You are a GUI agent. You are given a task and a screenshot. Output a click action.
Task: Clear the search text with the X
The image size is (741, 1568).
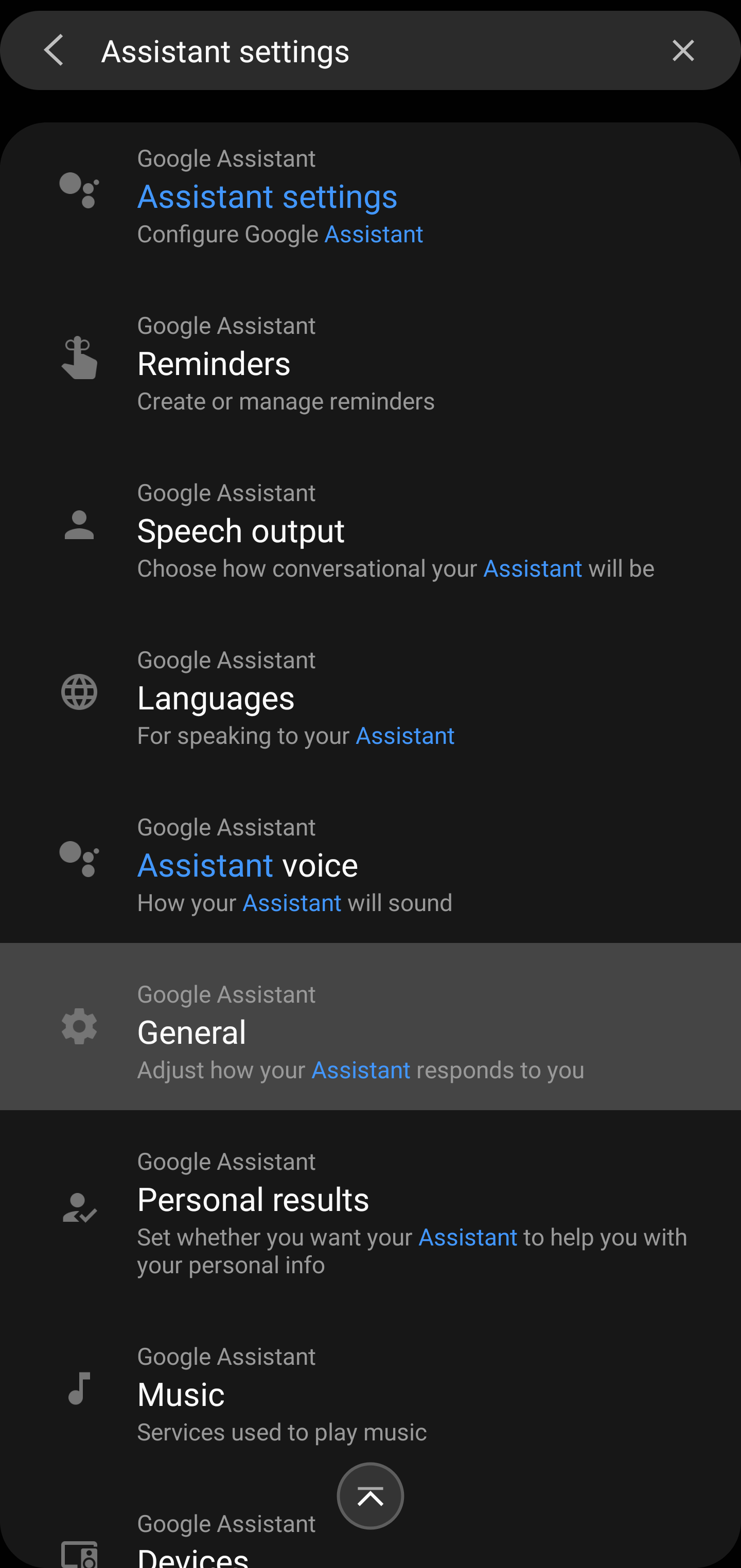[682, 50]
